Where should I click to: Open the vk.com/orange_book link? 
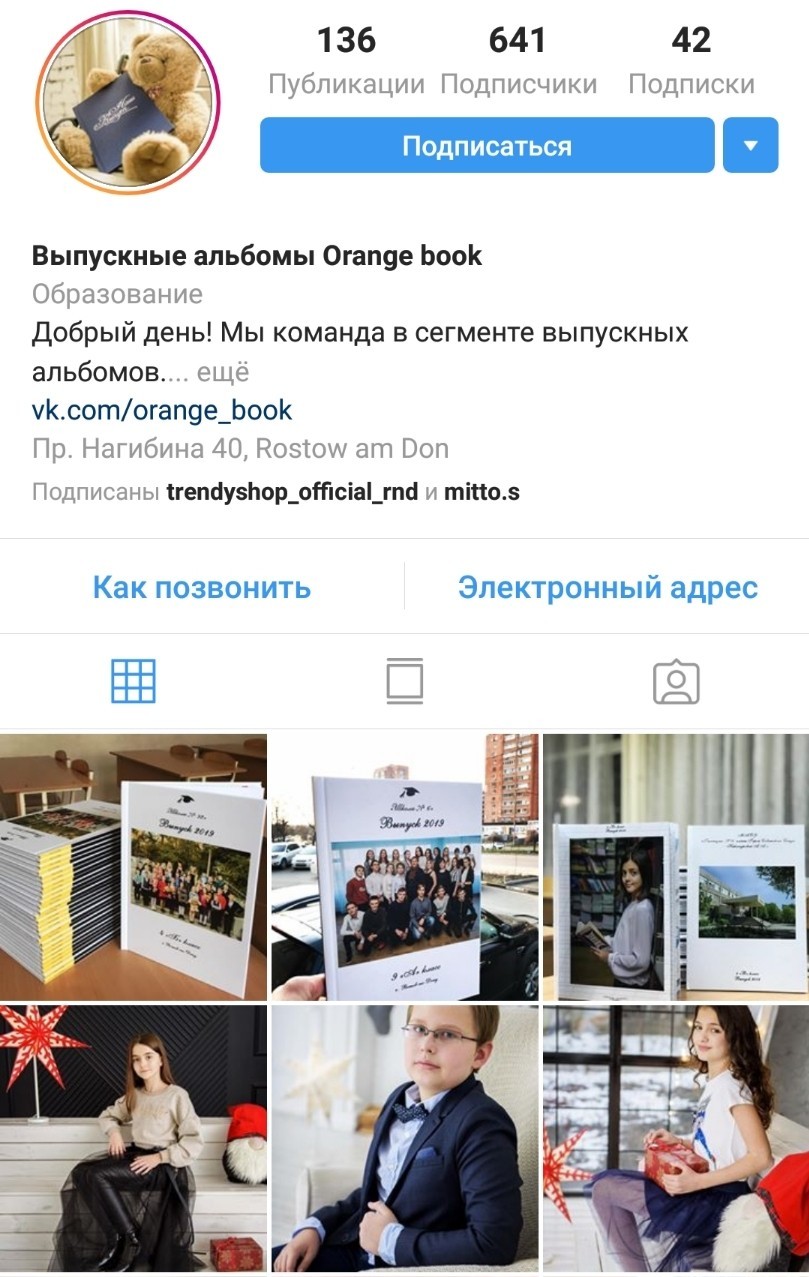click(162, 410)
